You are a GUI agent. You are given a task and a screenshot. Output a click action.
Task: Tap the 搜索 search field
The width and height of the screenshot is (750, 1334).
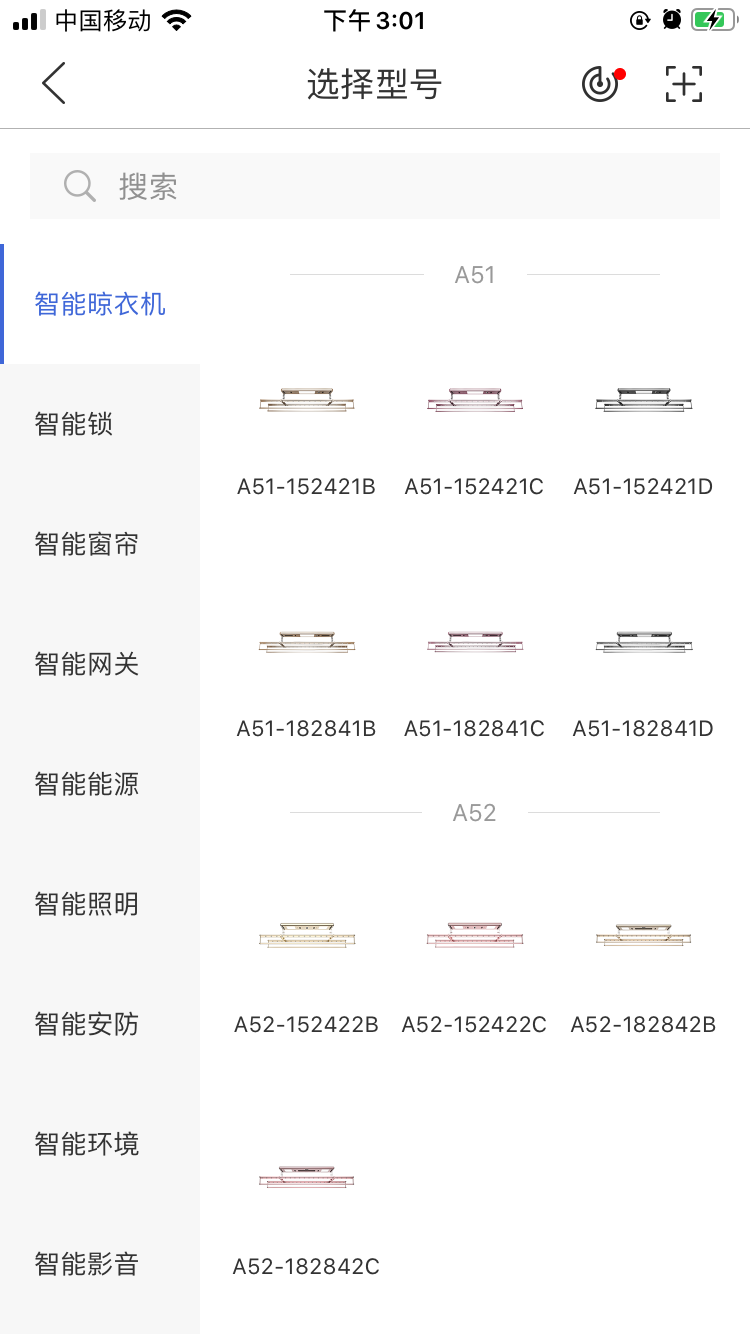[375, 186]
